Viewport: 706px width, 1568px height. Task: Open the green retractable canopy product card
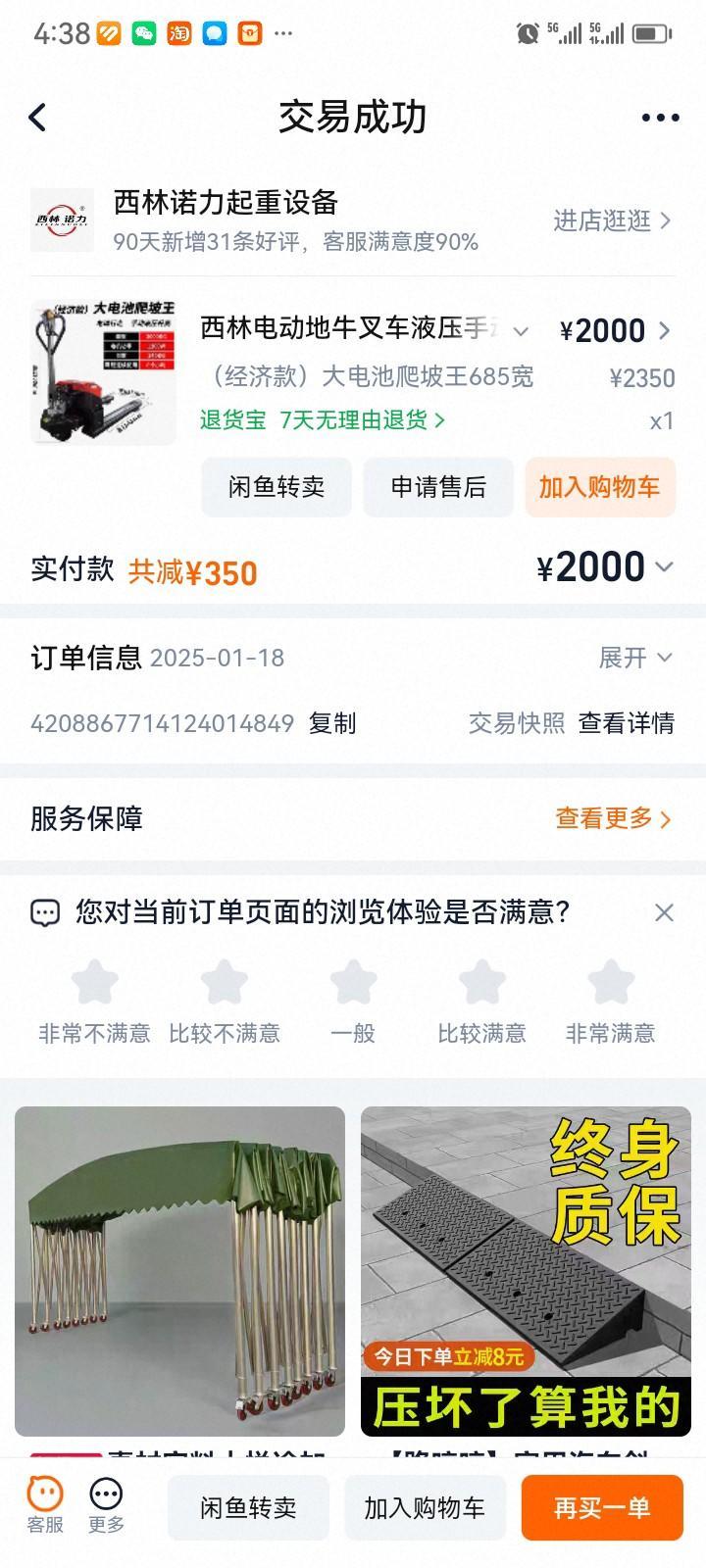180,1271
